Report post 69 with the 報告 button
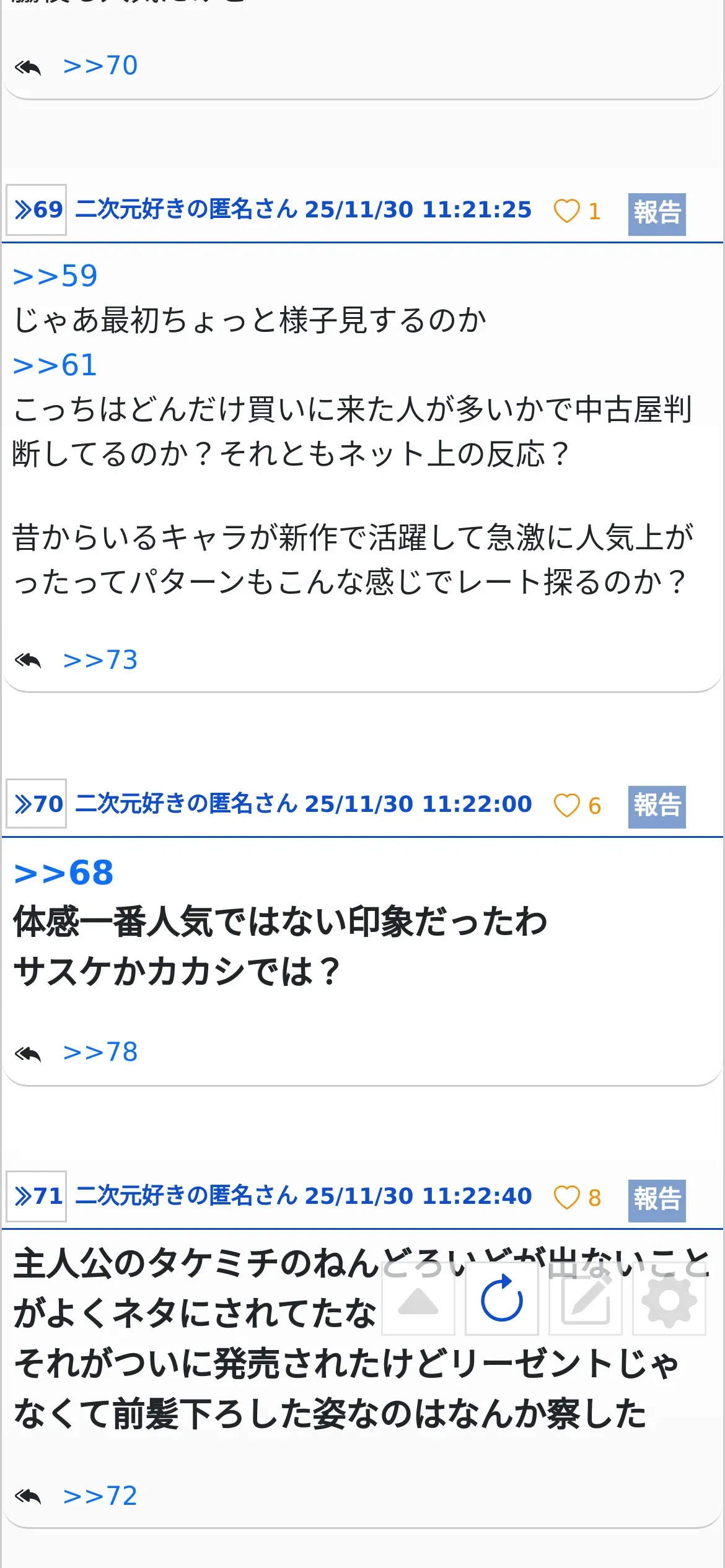725x1568 pixels. pos(657,214)
